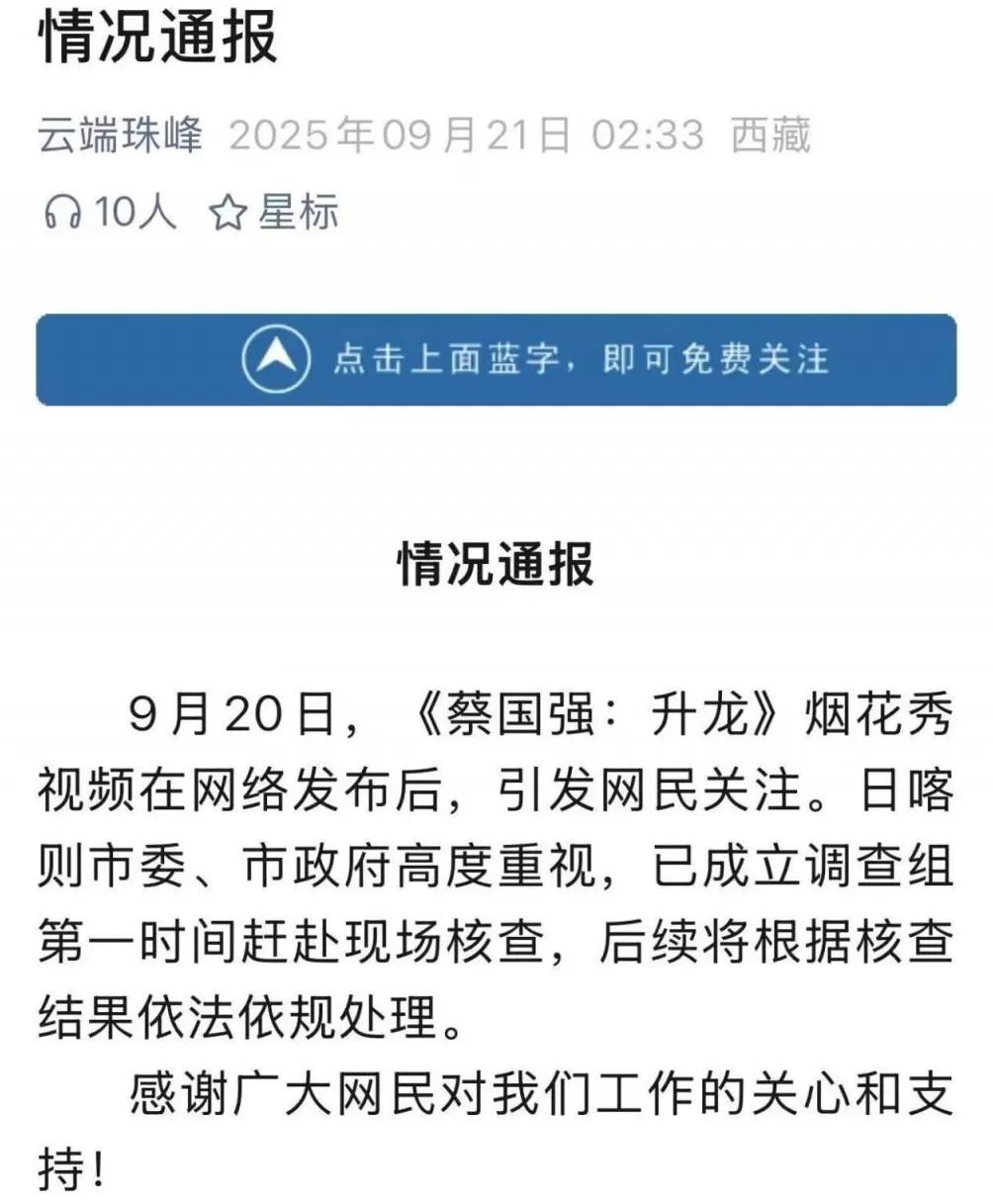Click the star icon next to 星标

(x=228, y=211)
